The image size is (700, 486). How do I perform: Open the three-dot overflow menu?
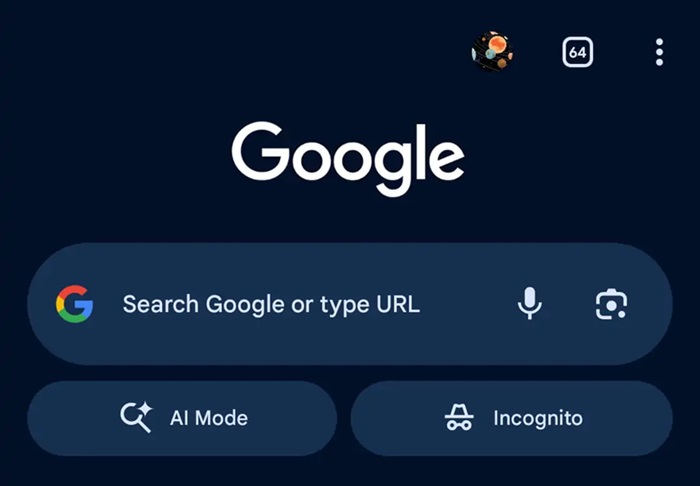click(659, 52)
